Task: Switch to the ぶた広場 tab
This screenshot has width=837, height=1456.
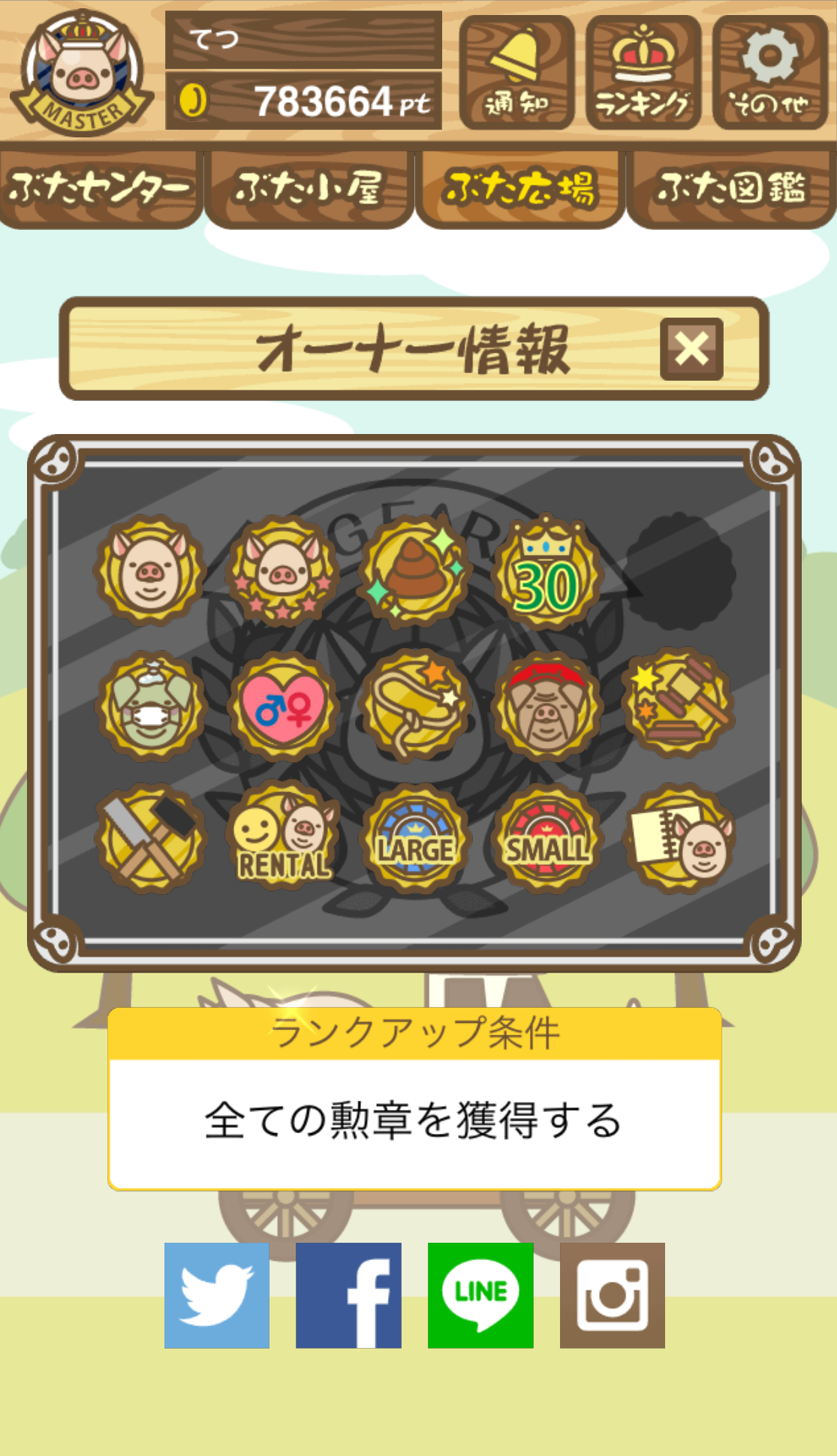Action: pos(520,188)
